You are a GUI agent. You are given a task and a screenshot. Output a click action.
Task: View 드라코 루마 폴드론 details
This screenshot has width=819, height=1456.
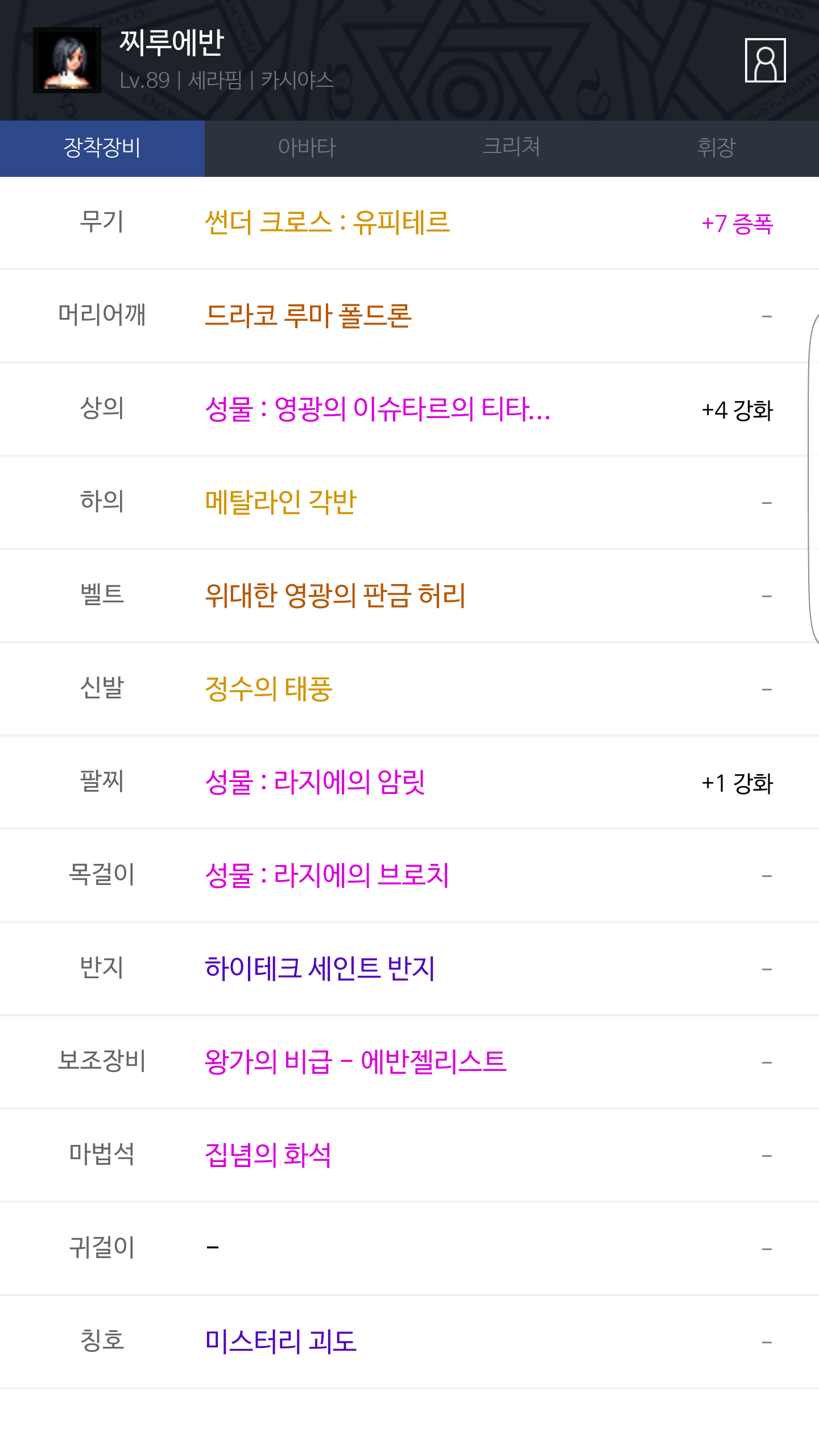308,316
